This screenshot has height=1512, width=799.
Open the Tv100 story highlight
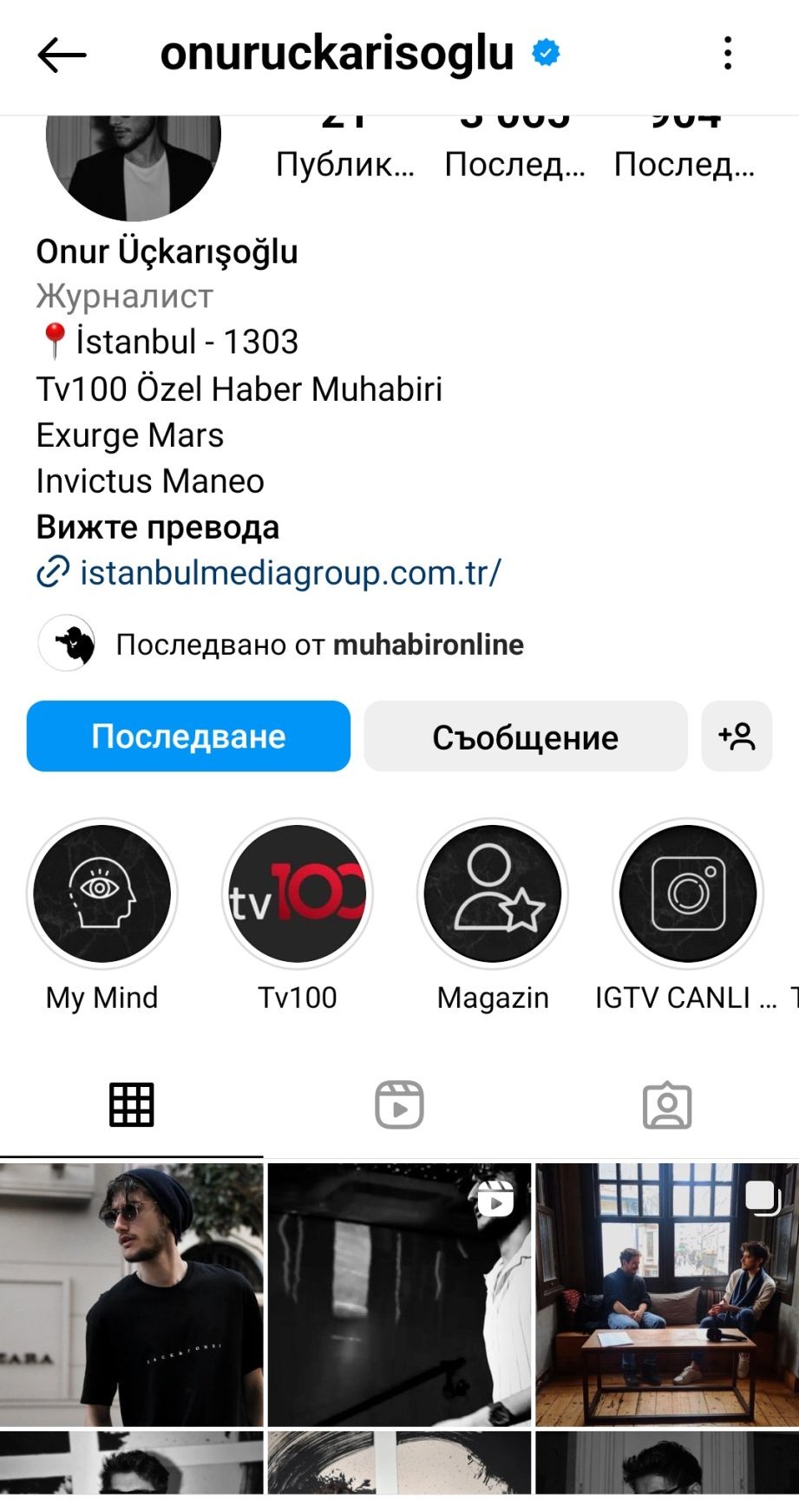(x=298, y=893)
